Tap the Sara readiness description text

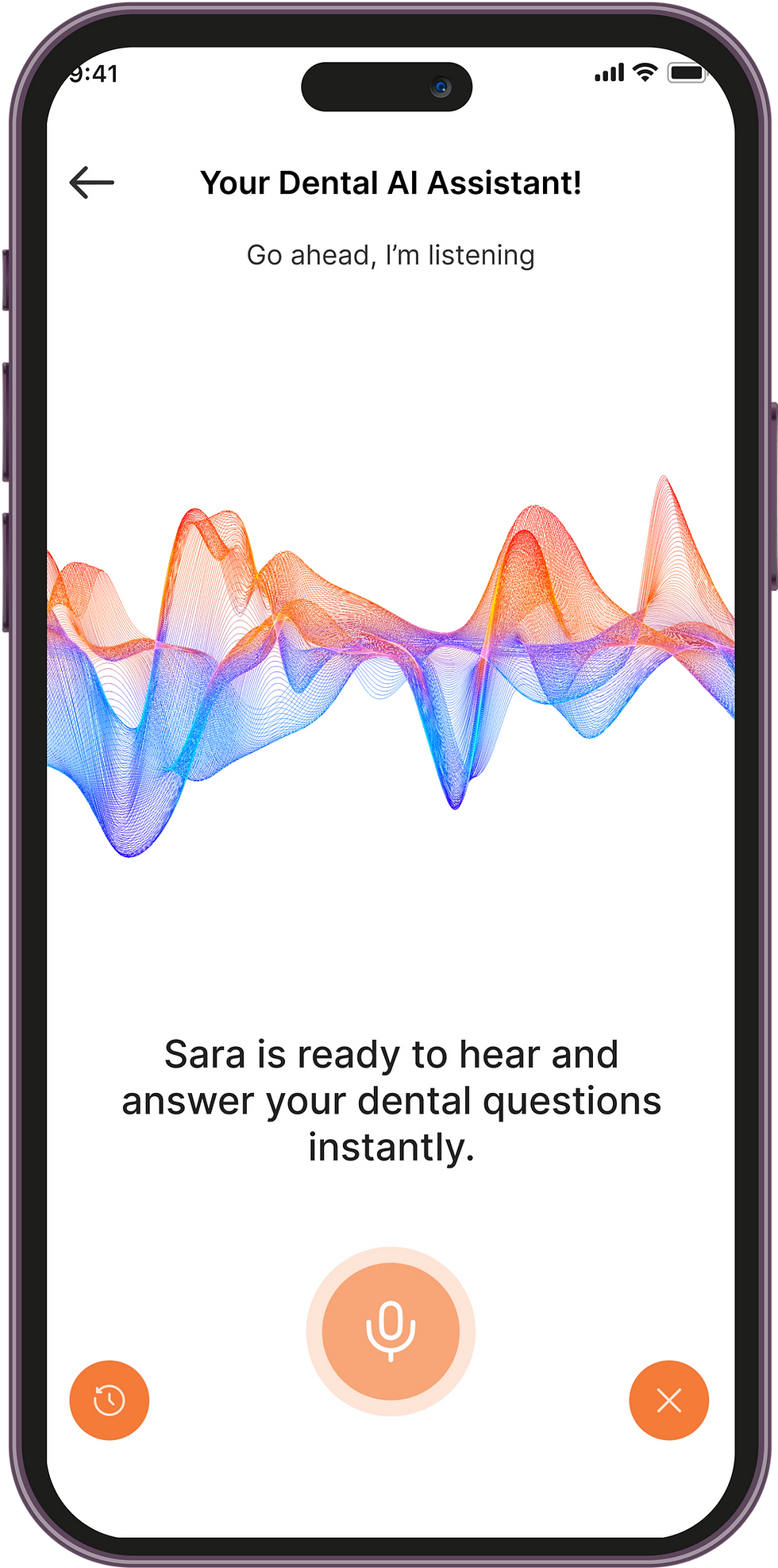pos(391,1101)
